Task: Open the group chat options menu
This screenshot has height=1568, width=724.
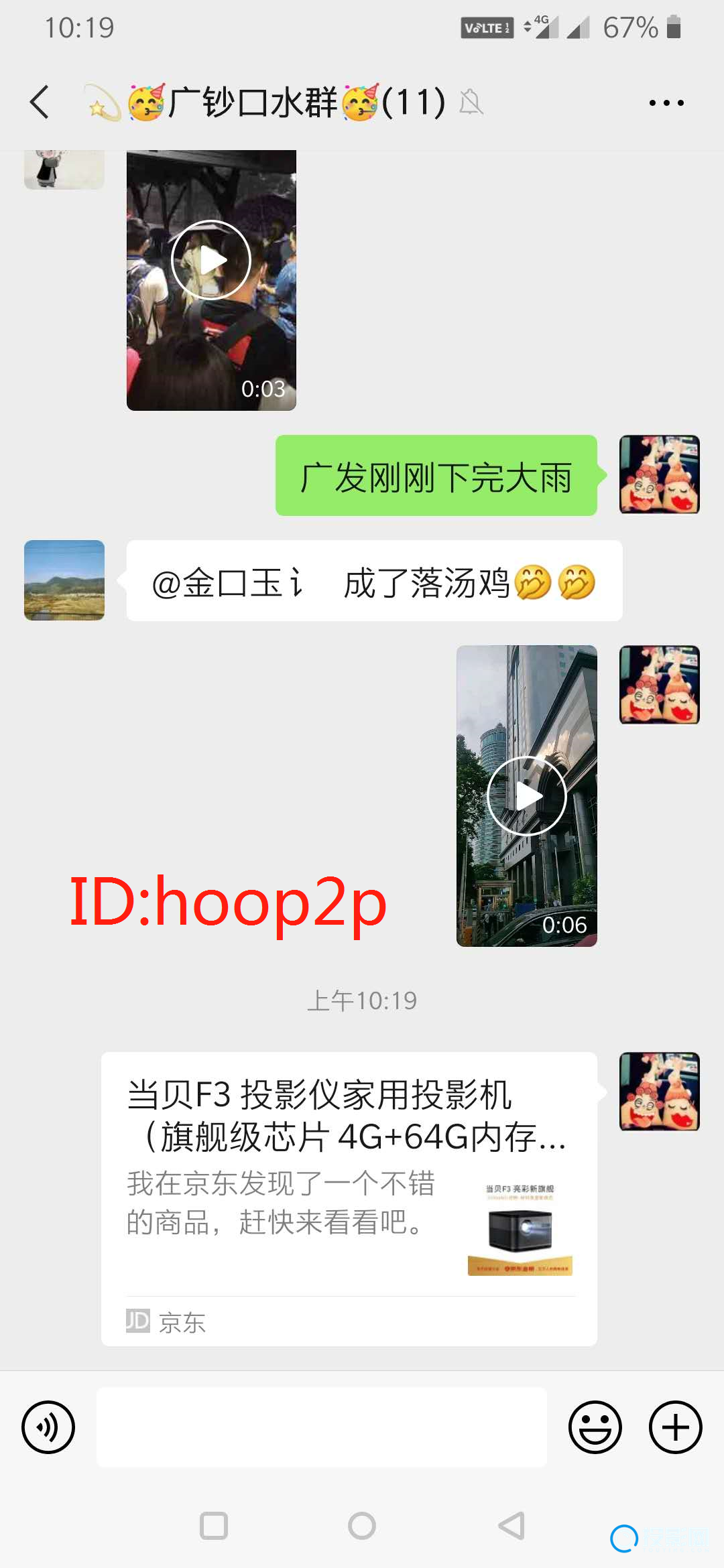Action: (x=666, y=103)
